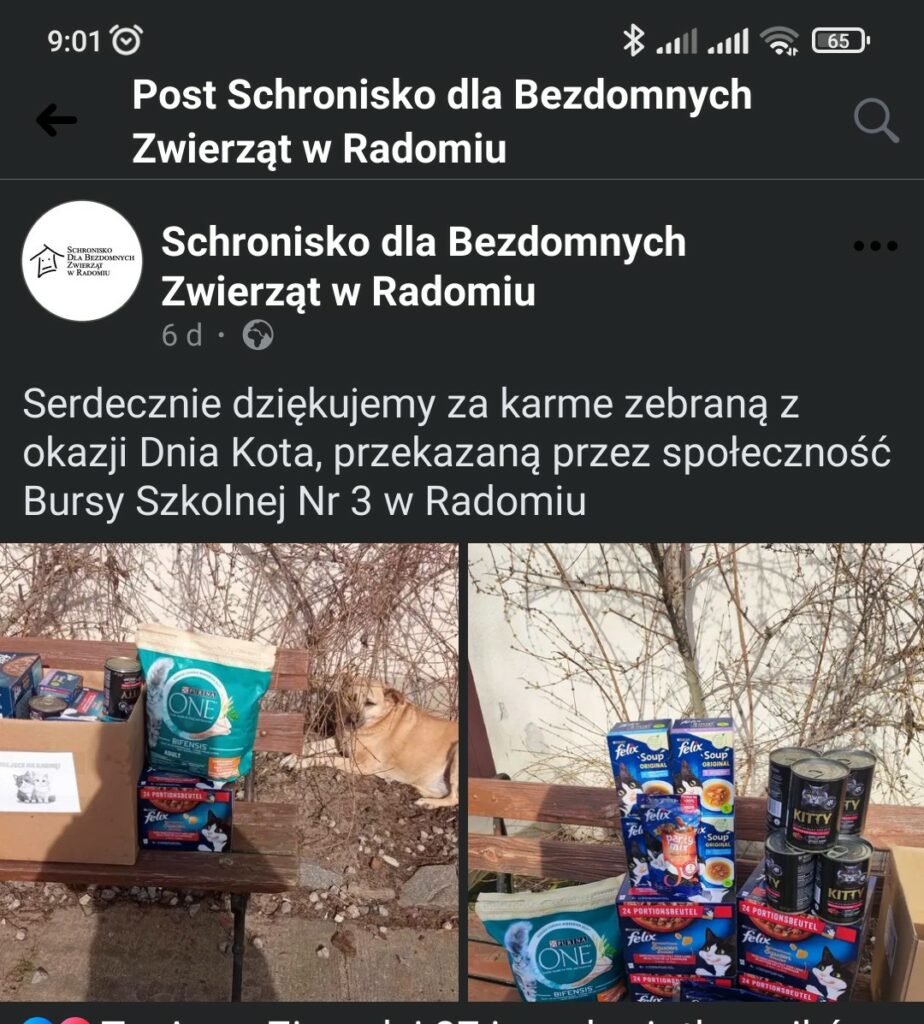Screen dimensions: 924x1024
Task: Open the post's three-dot options menu
Action: (875, 247)
